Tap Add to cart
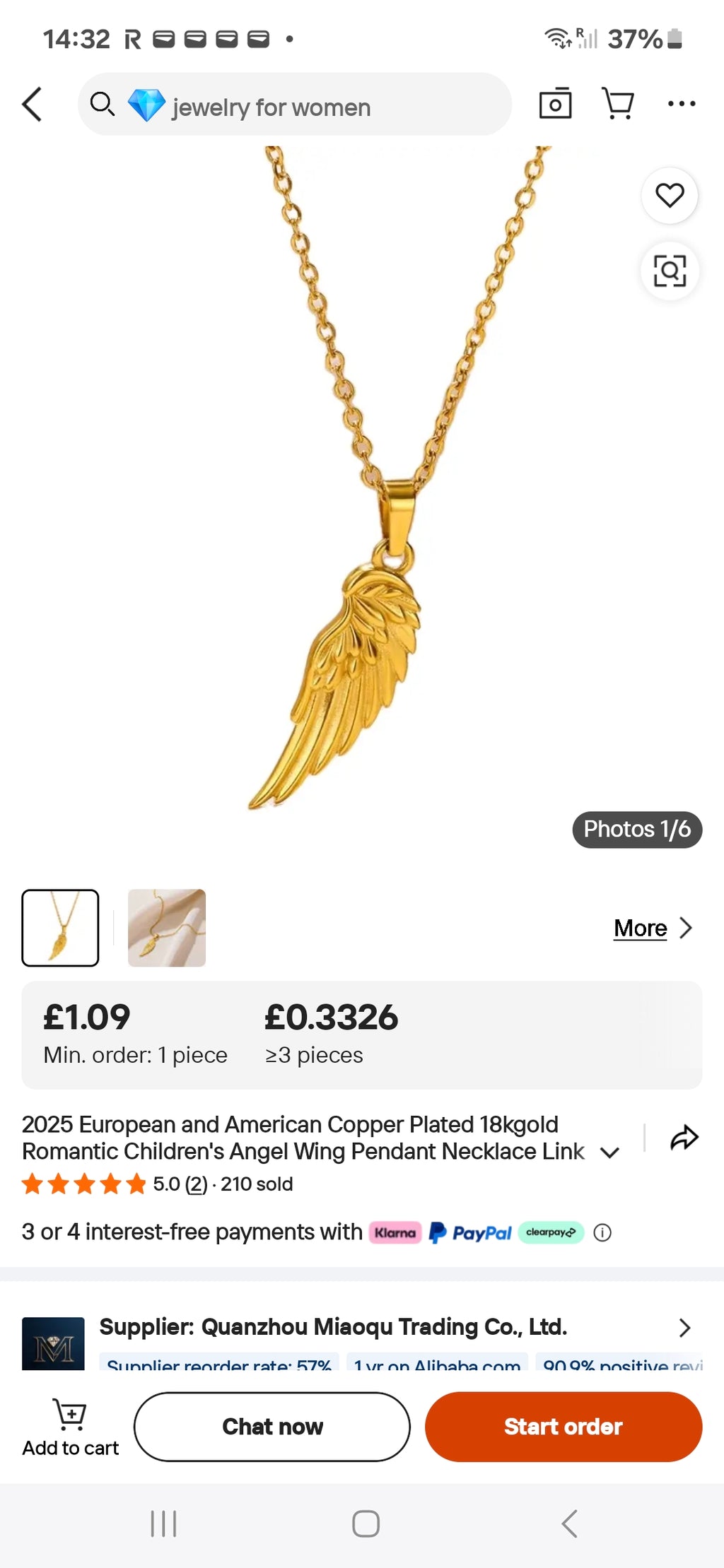Image resolution: width=724 pixels, height=1568 pixels. pyautogui.click(x=70, y=1427)
